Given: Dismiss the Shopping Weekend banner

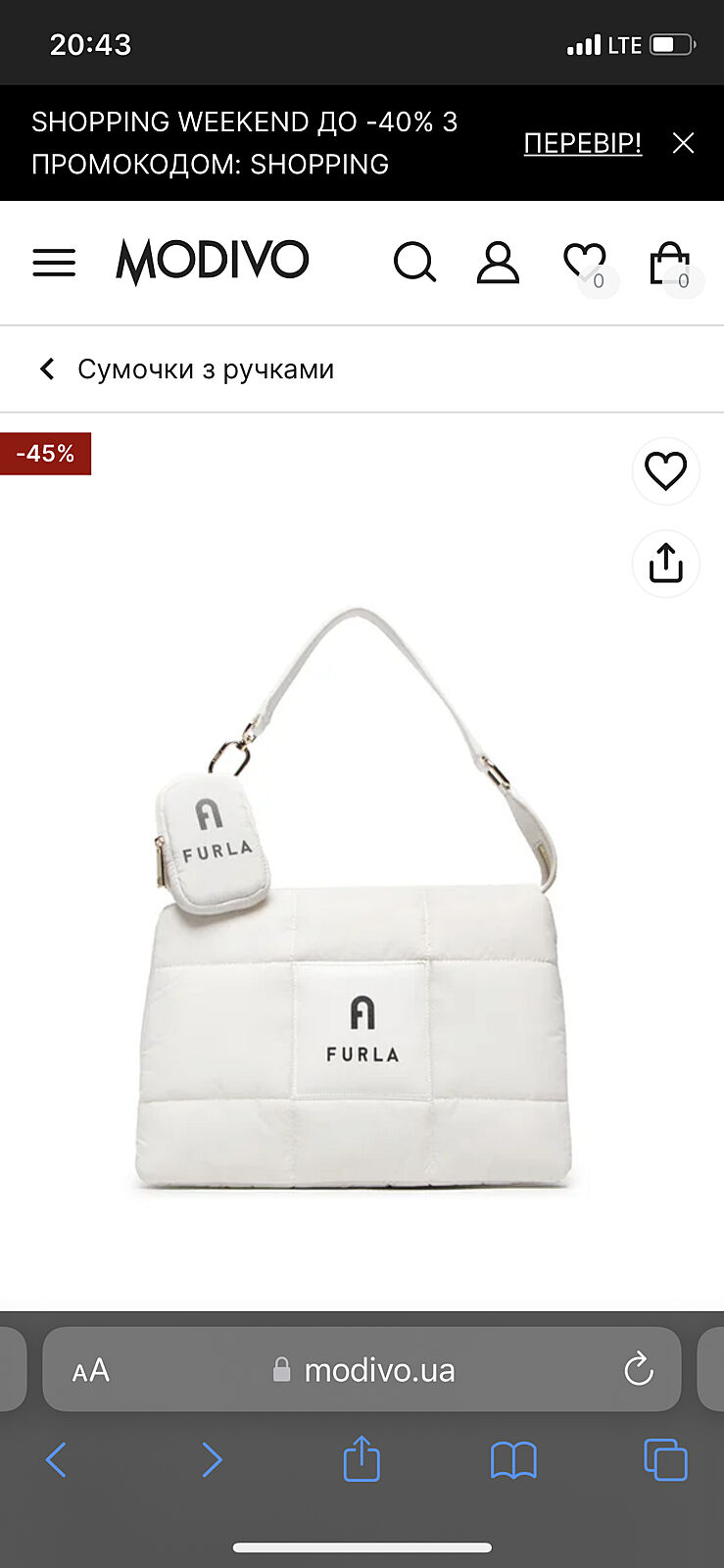Looking at the screenshot, I should (683, 143).
